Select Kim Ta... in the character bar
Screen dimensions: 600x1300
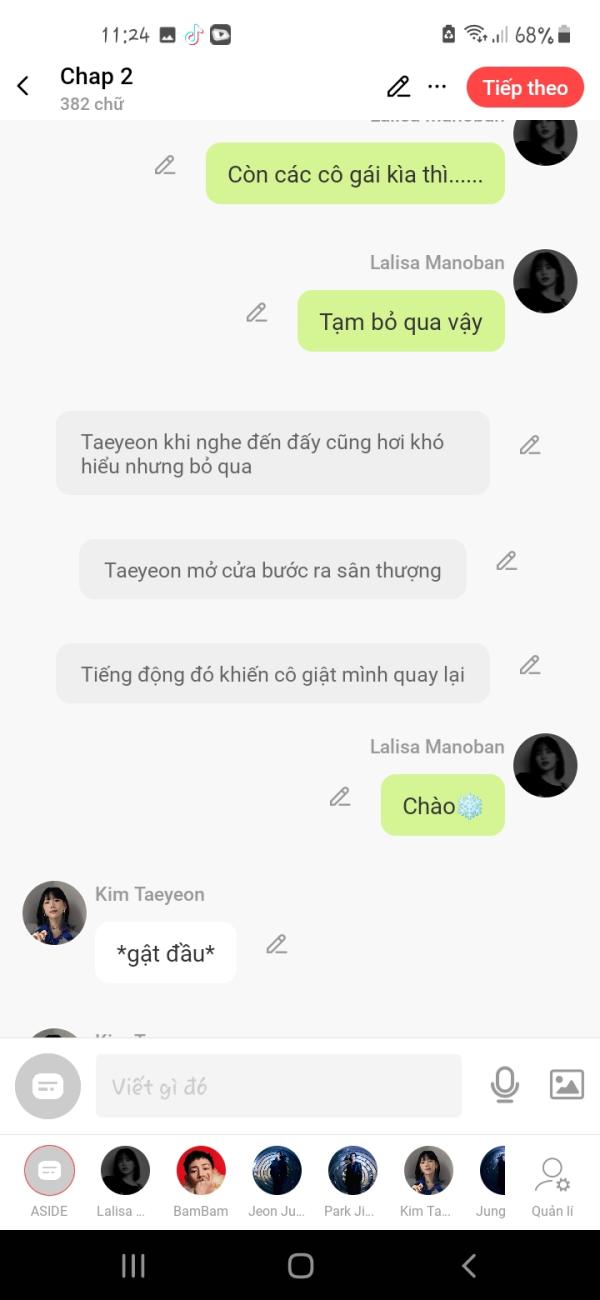[x=428, y=1171]
